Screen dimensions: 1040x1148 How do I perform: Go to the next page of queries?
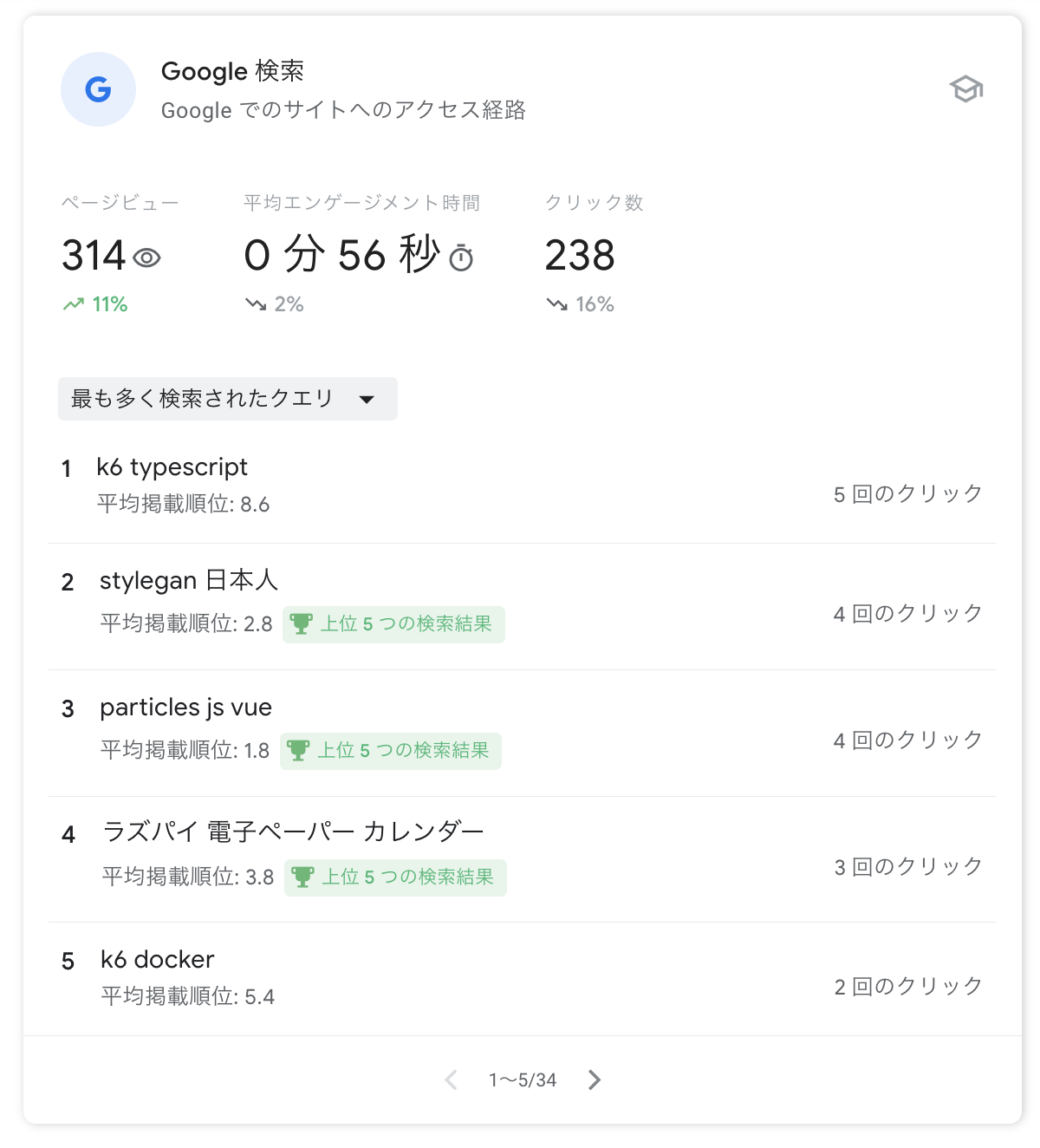click(x=595, y=1080)
